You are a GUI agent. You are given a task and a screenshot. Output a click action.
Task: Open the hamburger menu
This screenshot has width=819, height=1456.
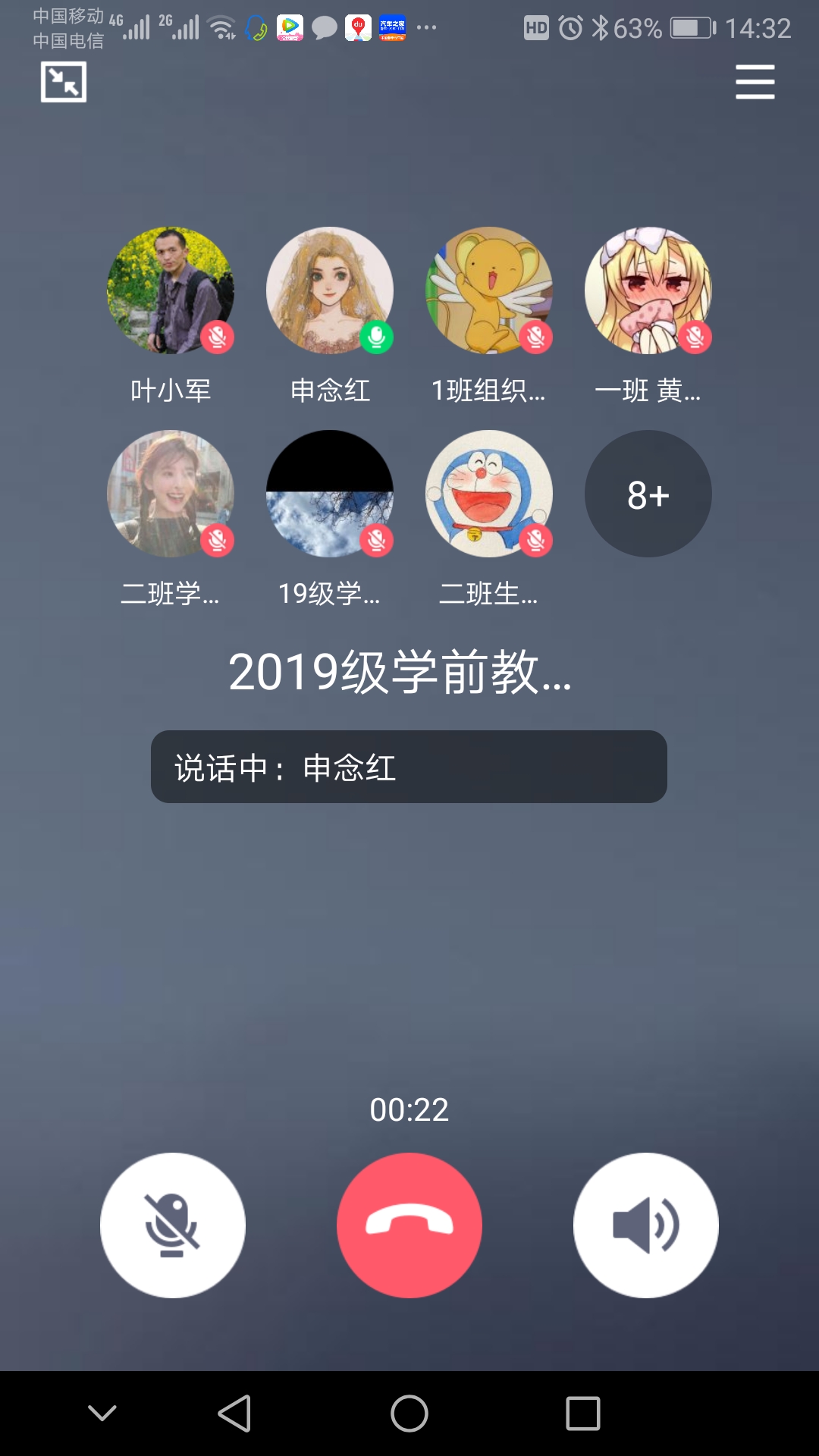click(x=755, y=82)
